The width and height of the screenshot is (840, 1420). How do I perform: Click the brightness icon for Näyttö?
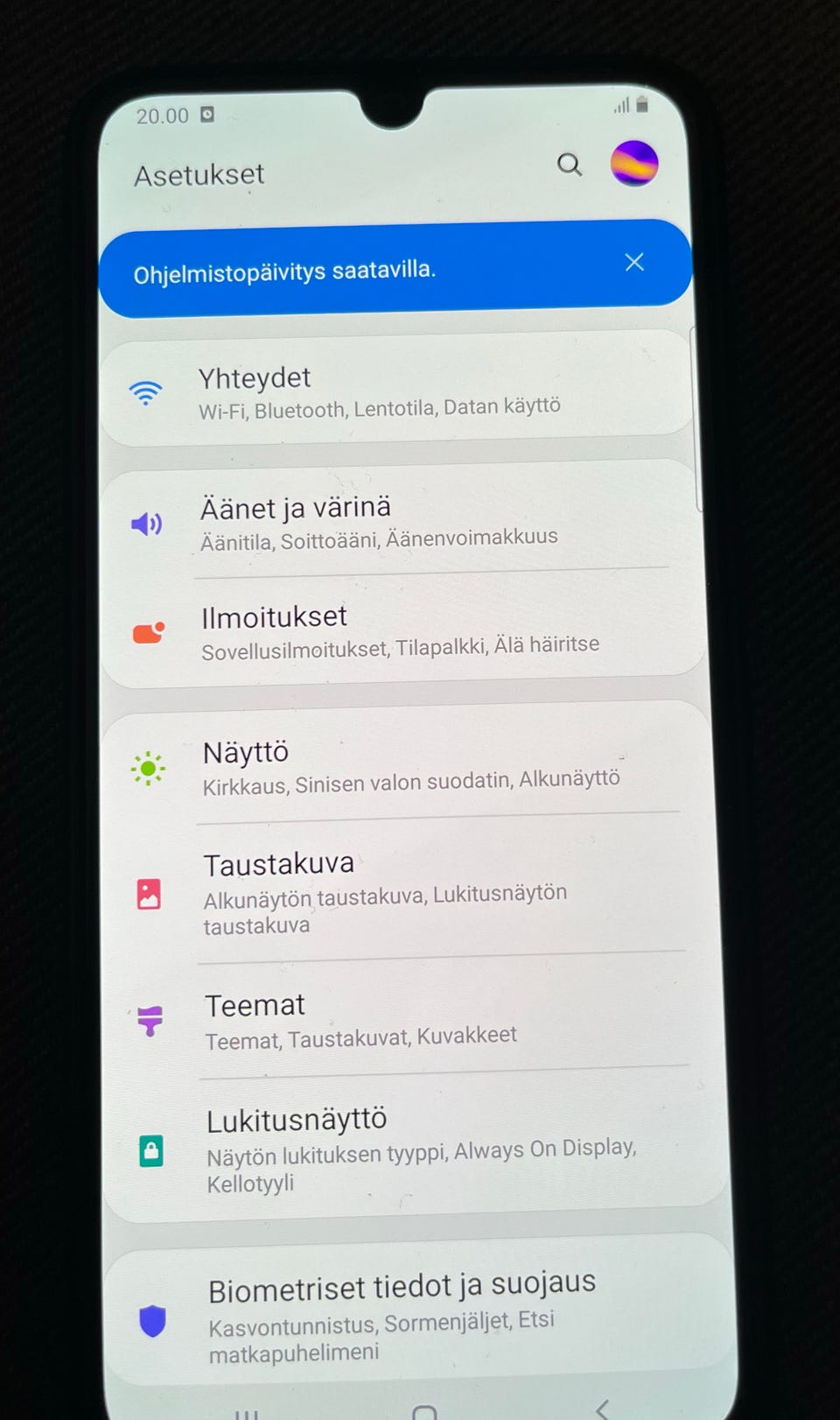(149, 768)
